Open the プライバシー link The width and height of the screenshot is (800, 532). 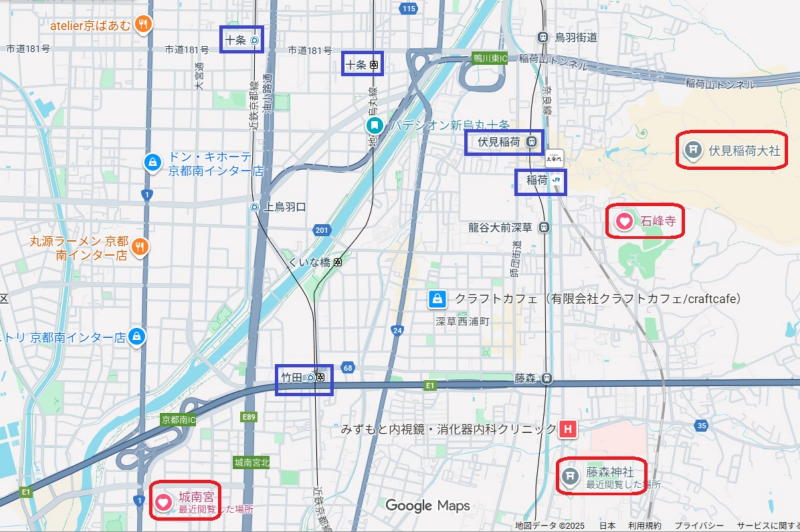tap(698, 525)
